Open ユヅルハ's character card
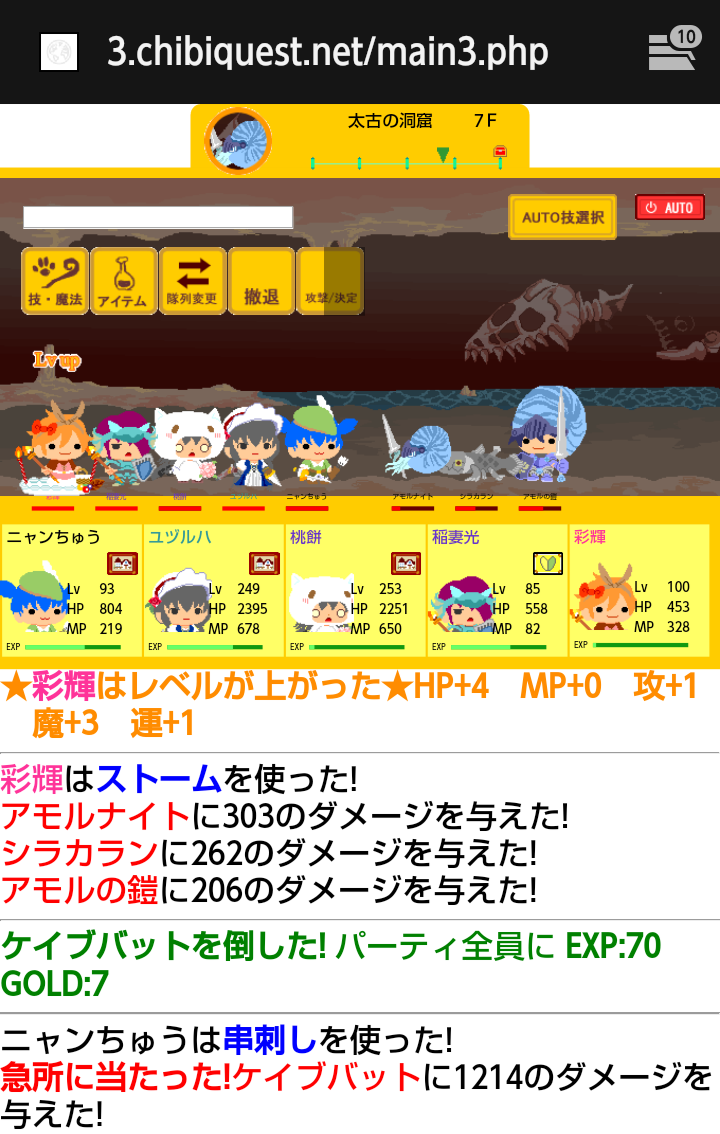The width and height of the screenshot is (720, 1134). click(x=214, y=590)
